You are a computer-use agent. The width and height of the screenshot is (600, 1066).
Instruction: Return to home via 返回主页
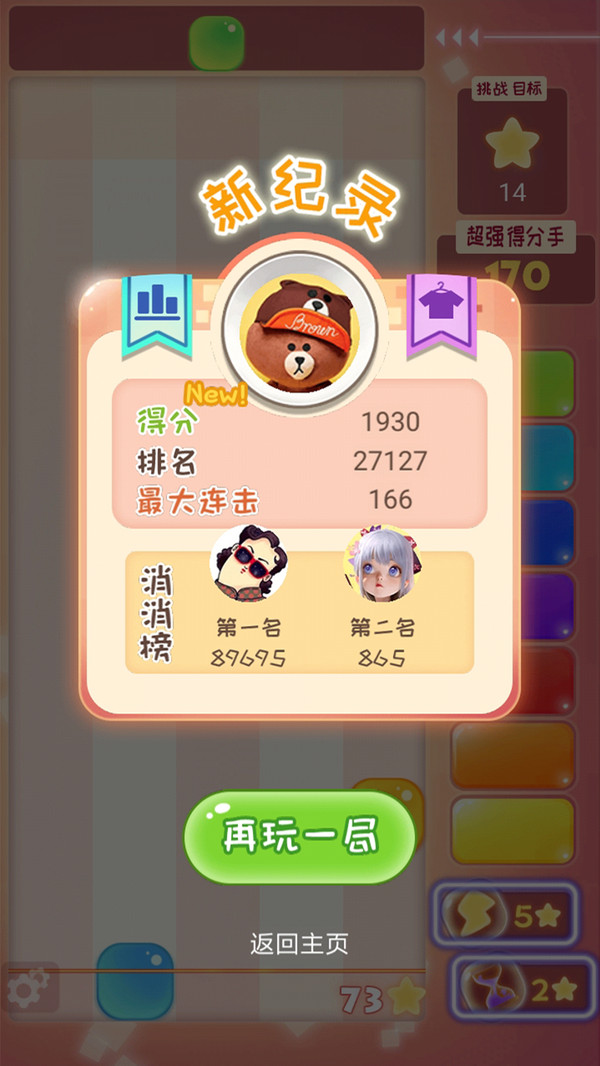point(300,944)
